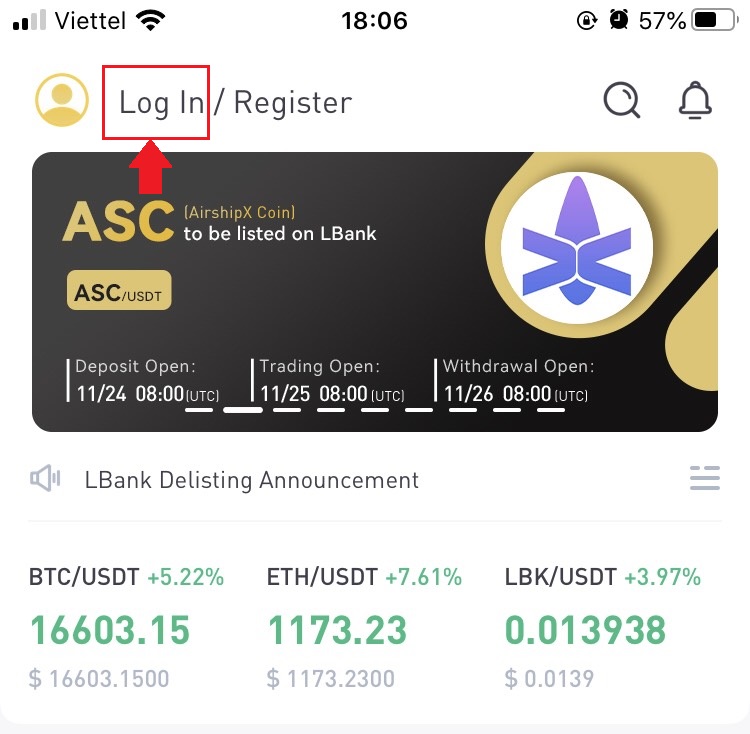Read the LBank Delisting Announcement
Screen dimensions: 750x734
coord(252,480)
